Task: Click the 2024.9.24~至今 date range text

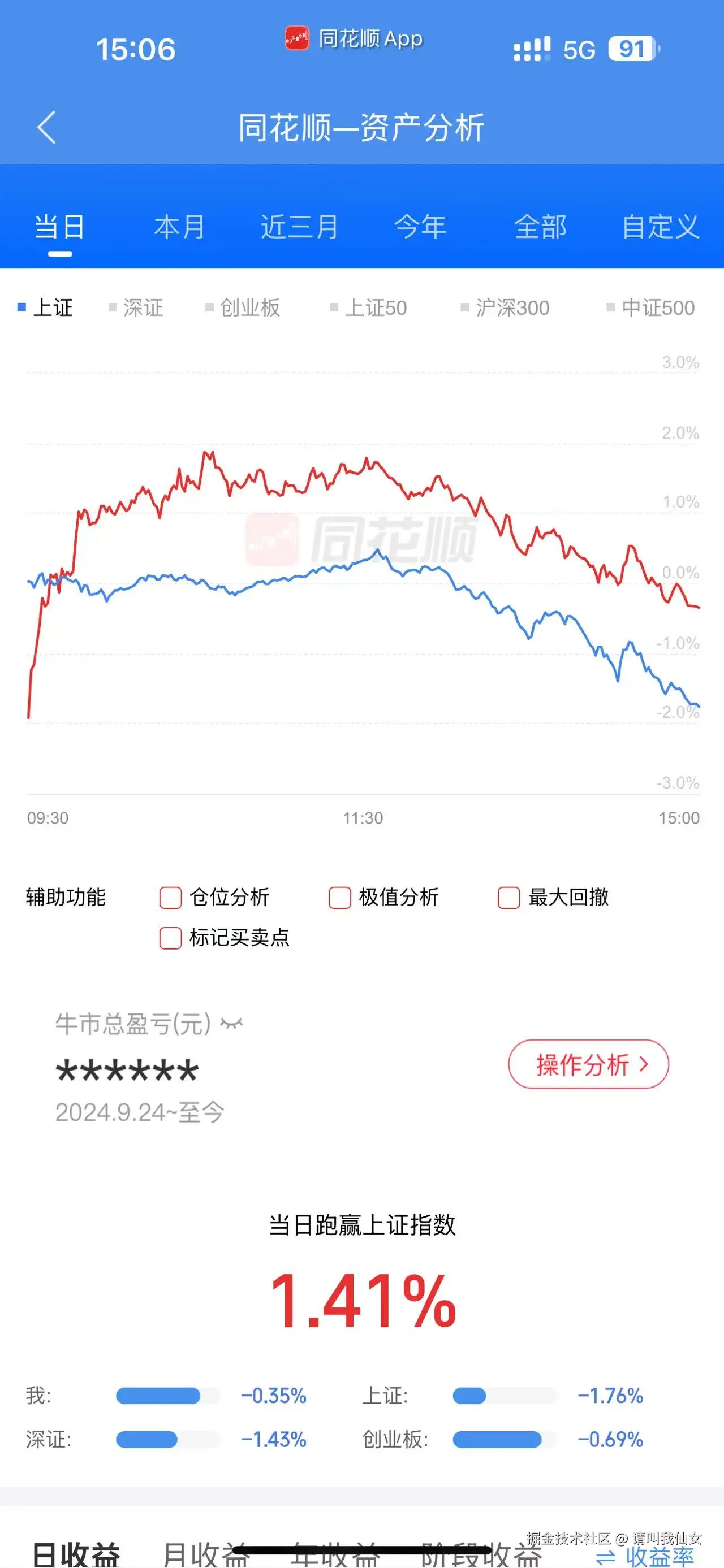Action: [140, 1111]
